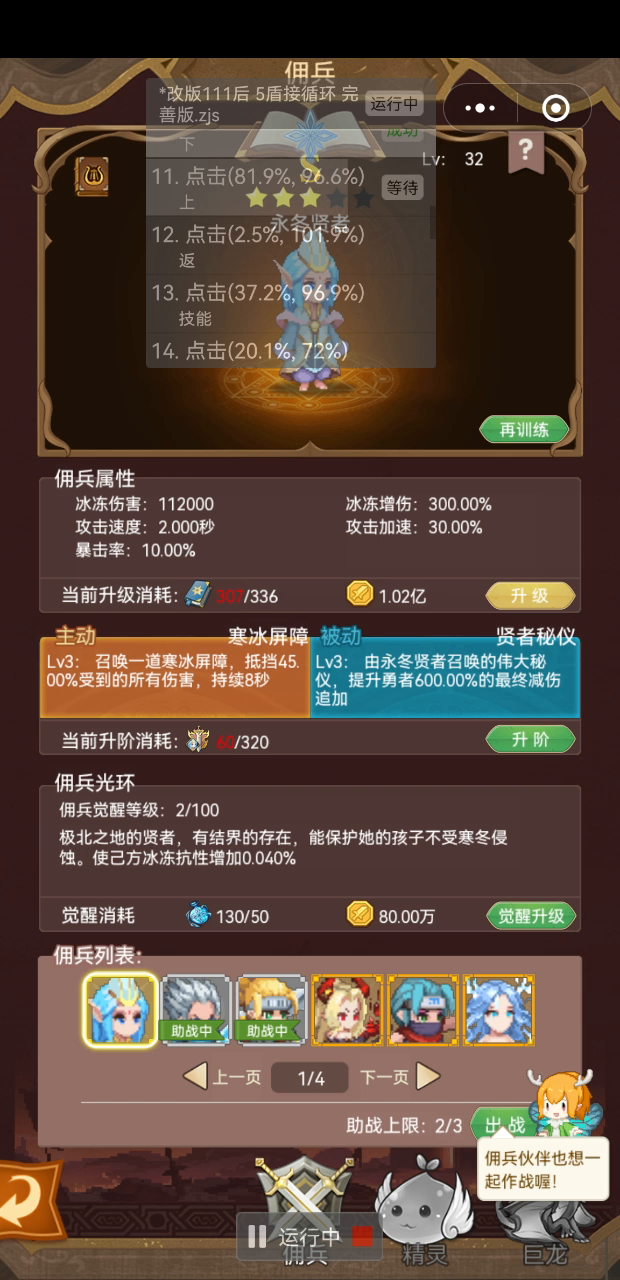Pause the running script 运行中
This screenshot has height=1280, width=620.
pyautogui.click(x=257, y=1237)
